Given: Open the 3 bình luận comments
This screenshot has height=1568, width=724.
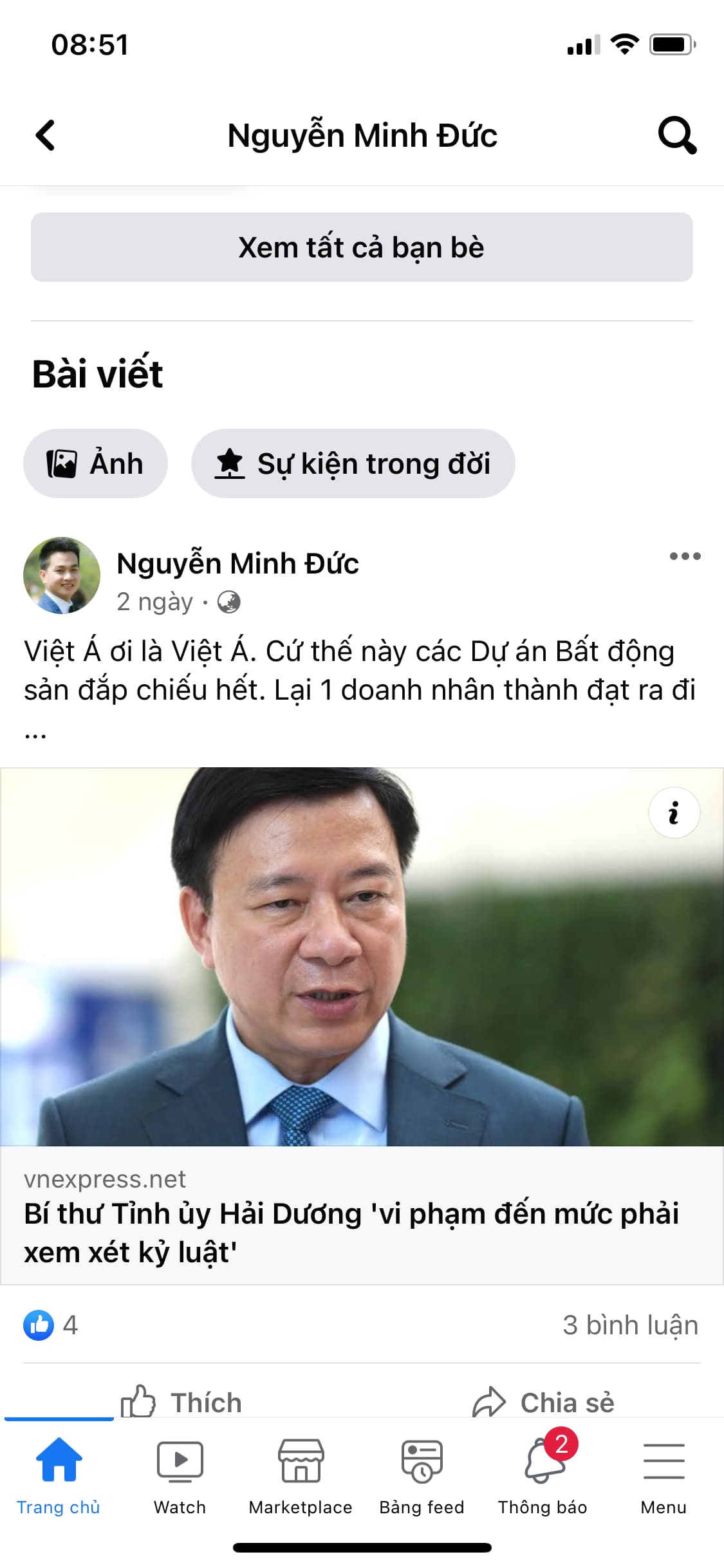Looking at the screenshot, I should (x=630, y=1325).
